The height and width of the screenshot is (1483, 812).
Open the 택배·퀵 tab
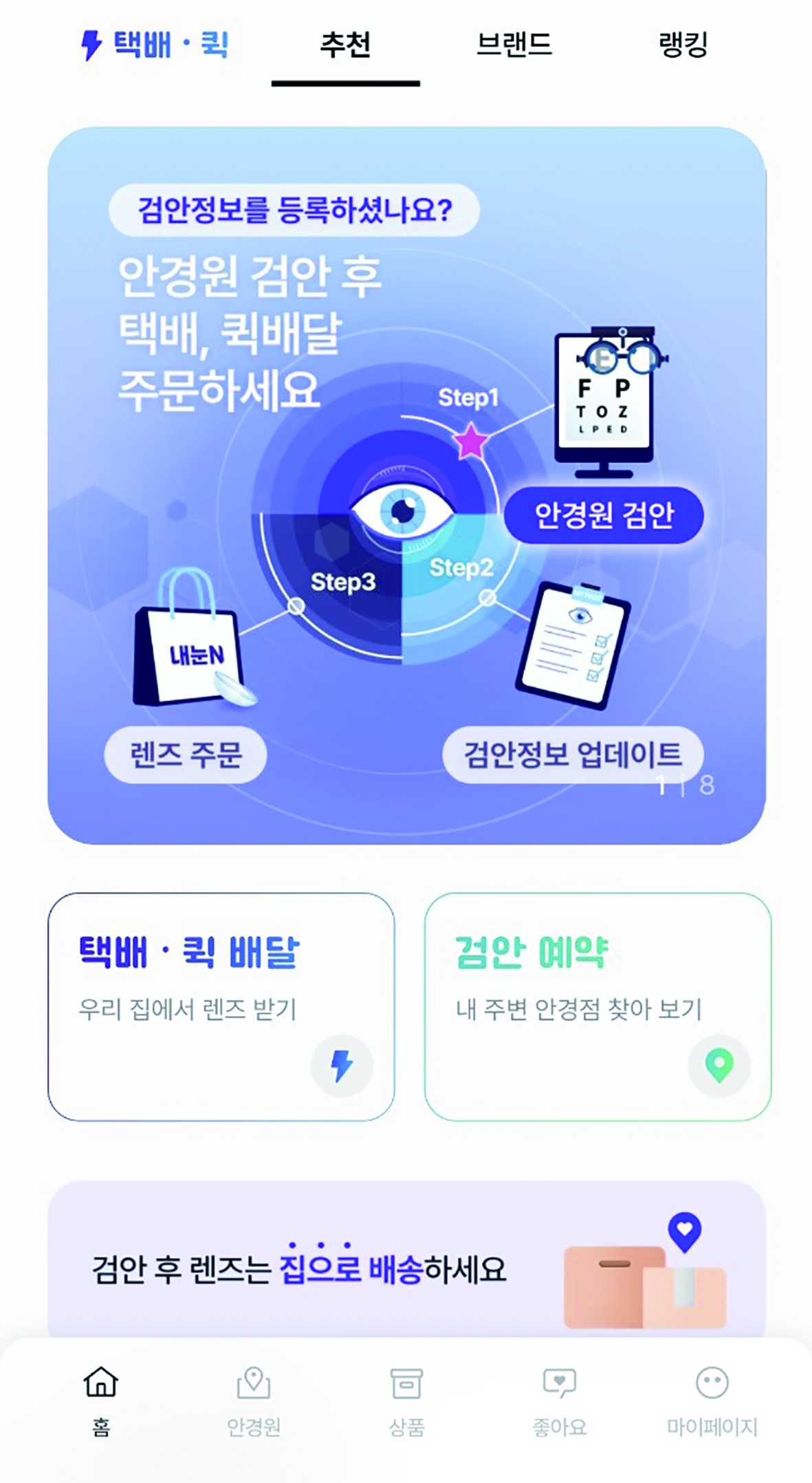click(x=155, y=45)
